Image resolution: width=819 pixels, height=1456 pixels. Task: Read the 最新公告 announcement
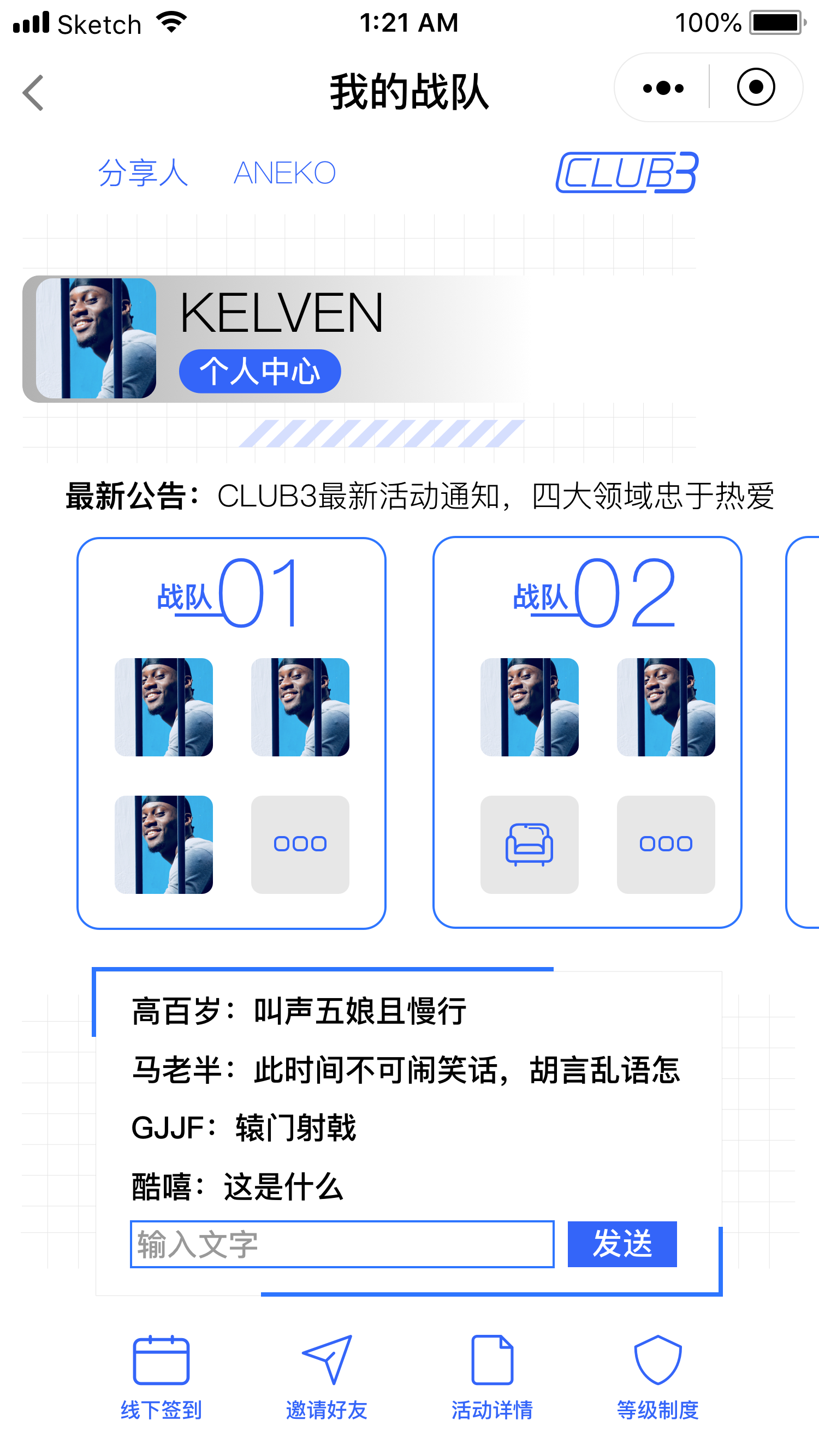[x=420, y=496]
